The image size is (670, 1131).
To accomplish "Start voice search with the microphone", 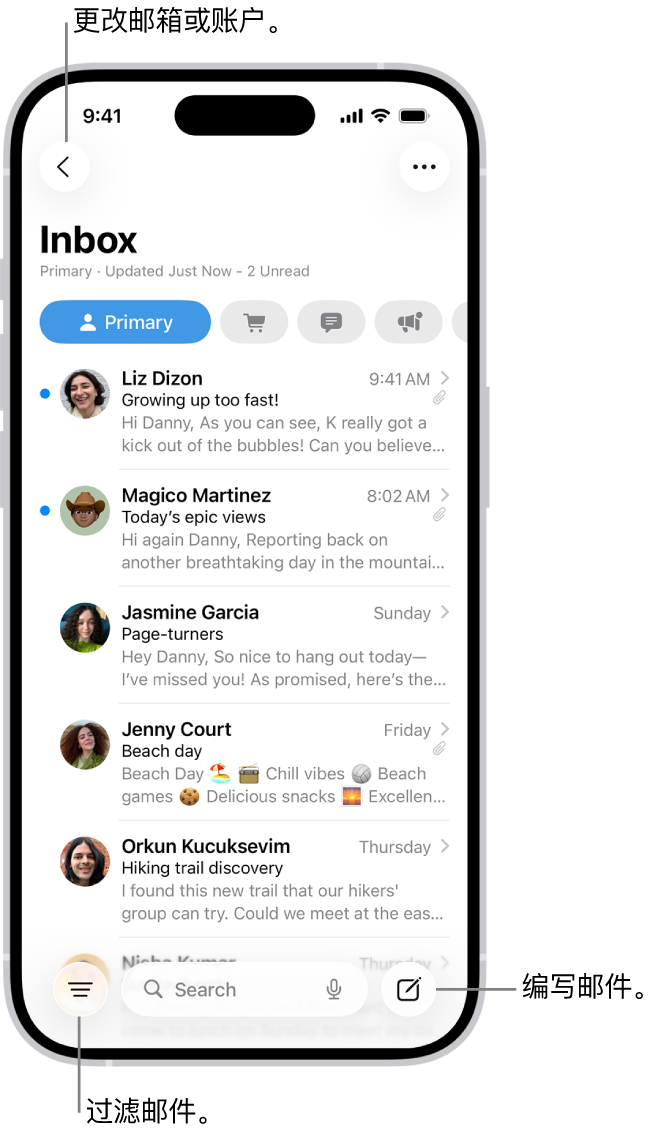I will coord(334,990).
